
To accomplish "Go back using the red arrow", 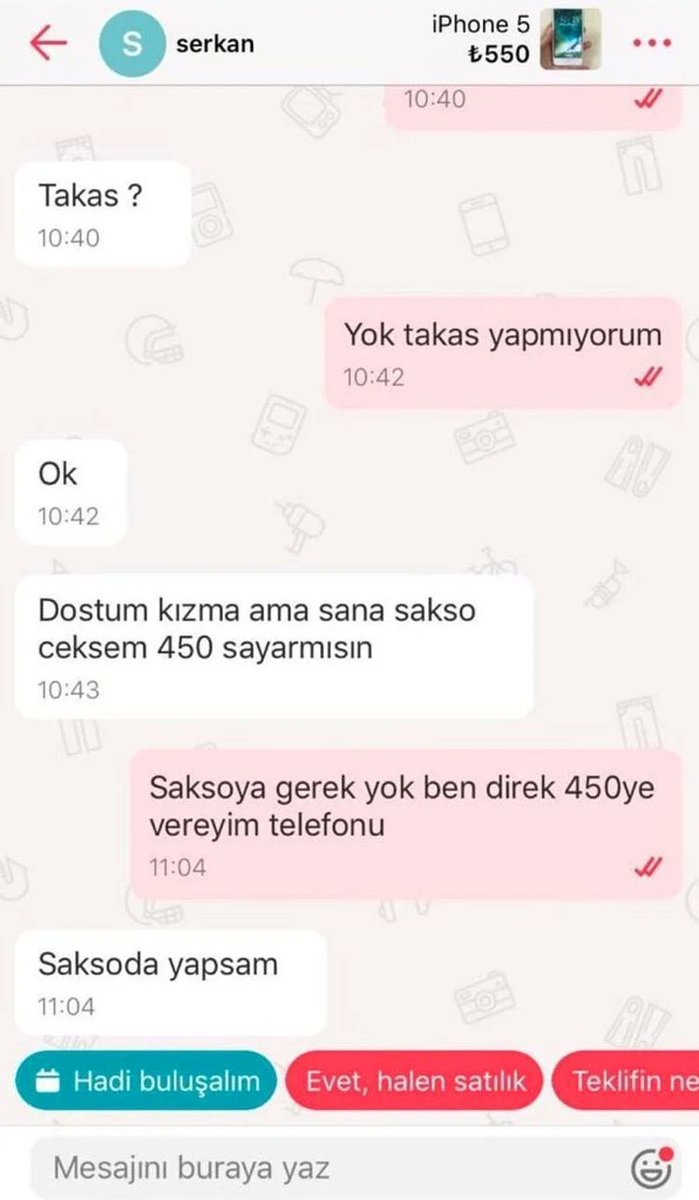I will (47, 42).
